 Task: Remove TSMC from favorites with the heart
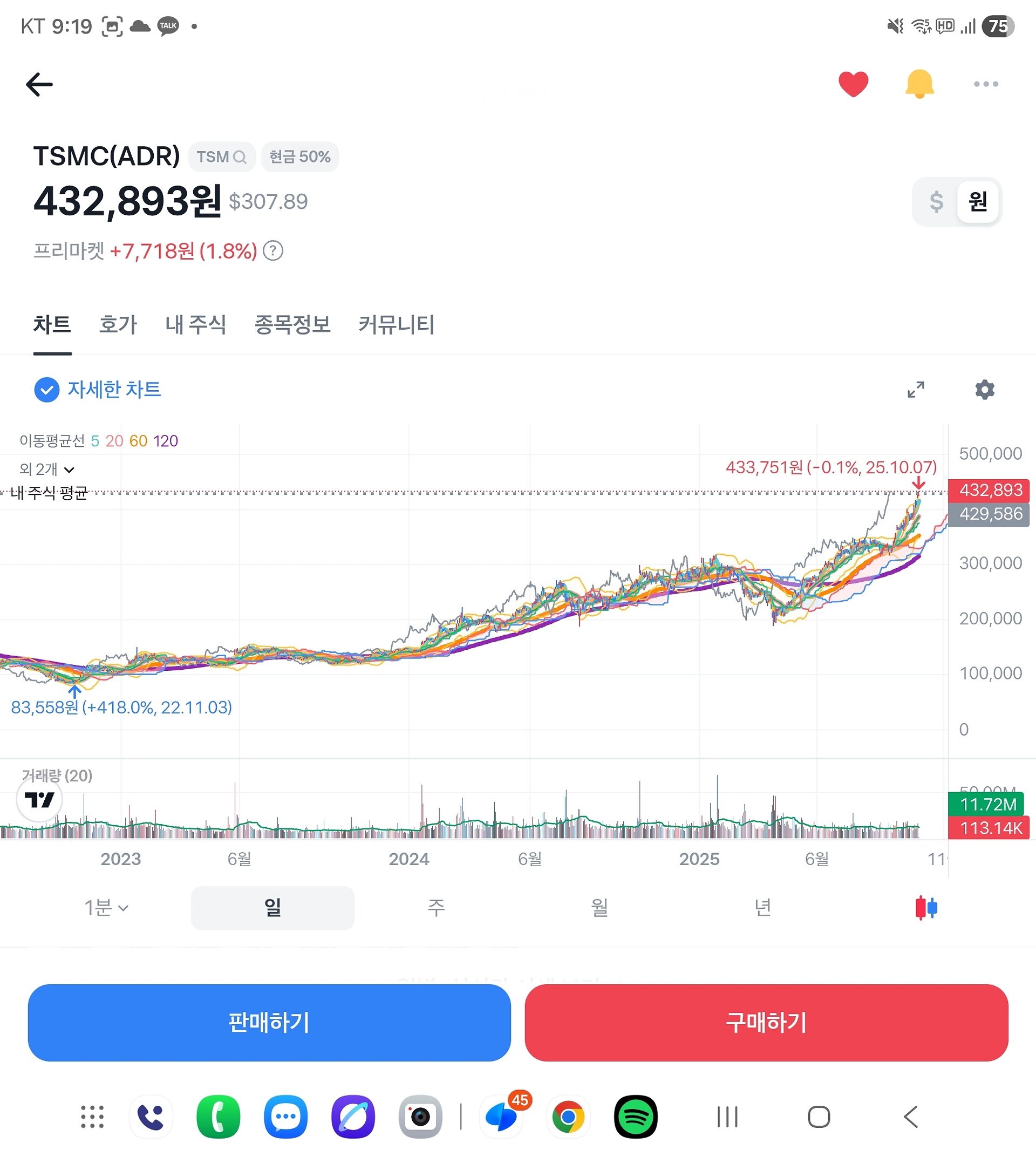[853, 84]
